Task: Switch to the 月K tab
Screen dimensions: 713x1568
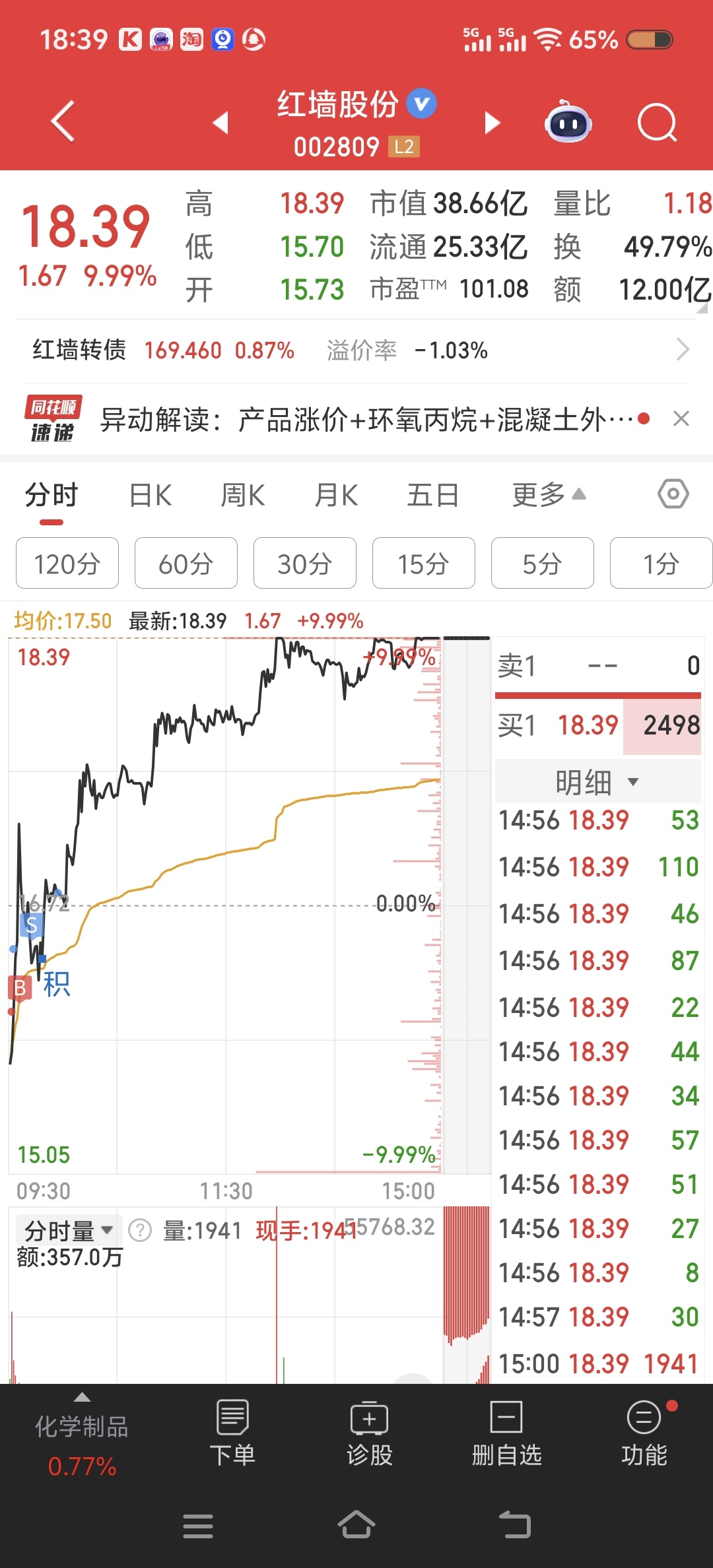Action: point(336,495)
